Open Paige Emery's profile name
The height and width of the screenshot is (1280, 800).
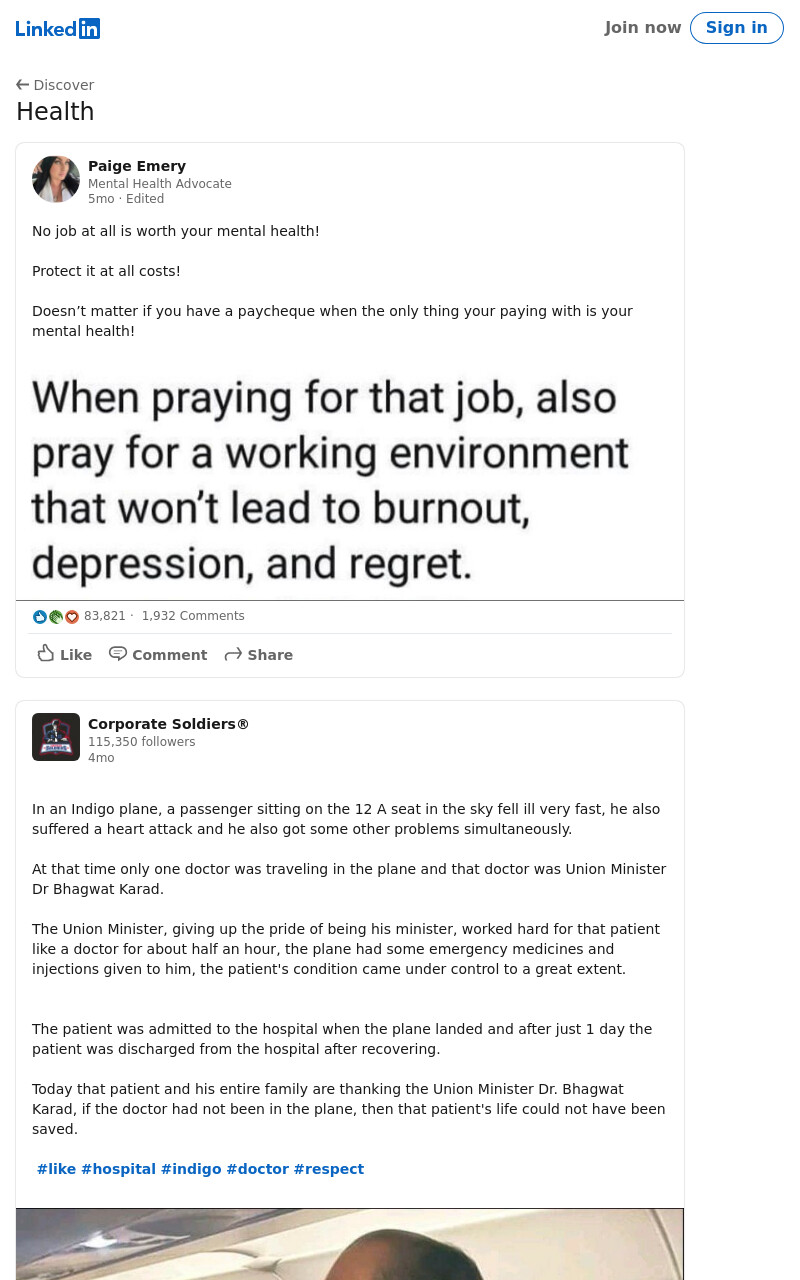pyautogui.click(x=137, y=166)
